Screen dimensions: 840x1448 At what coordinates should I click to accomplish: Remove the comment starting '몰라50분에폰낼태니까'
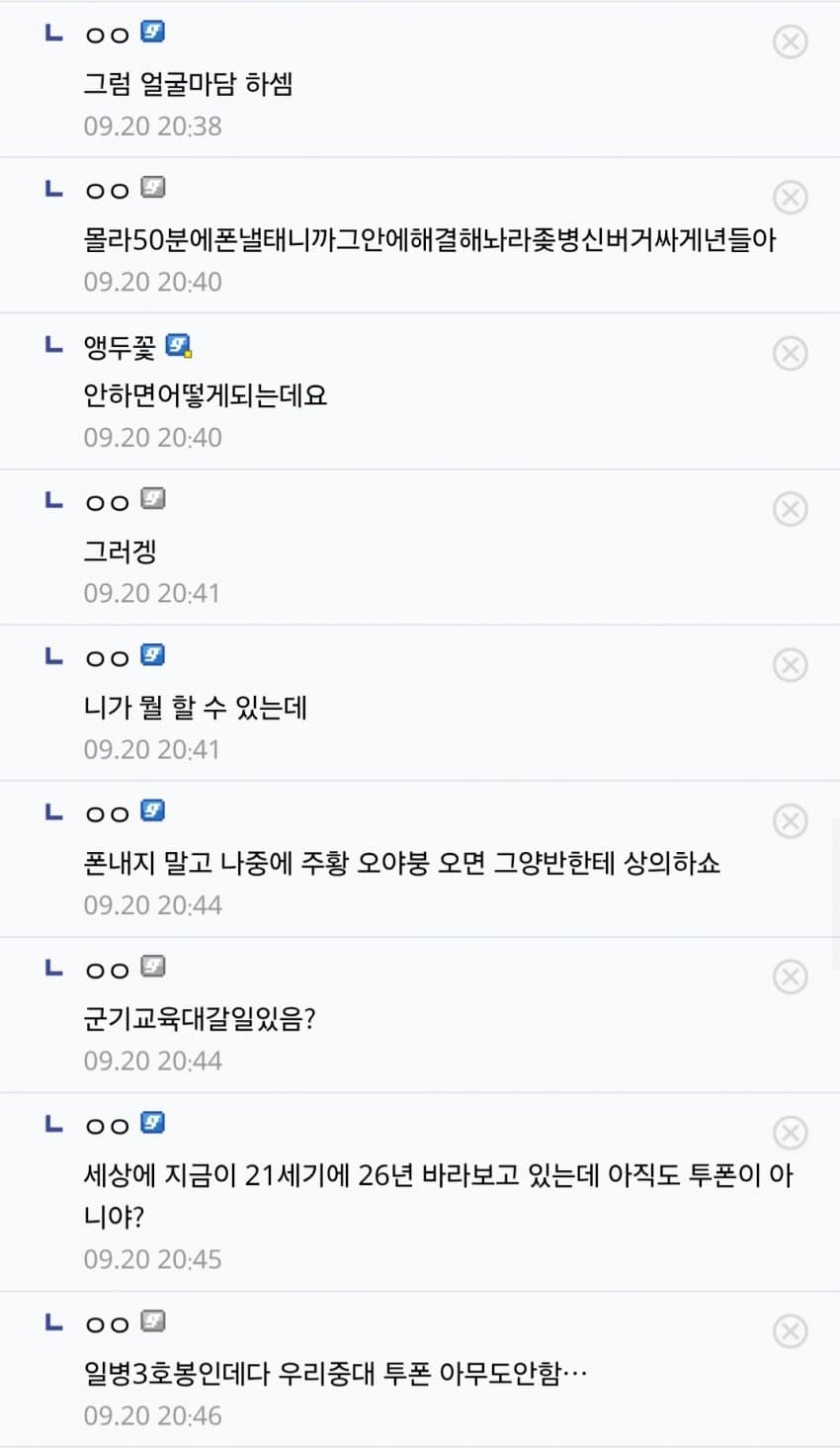click(x=790, y=198)
